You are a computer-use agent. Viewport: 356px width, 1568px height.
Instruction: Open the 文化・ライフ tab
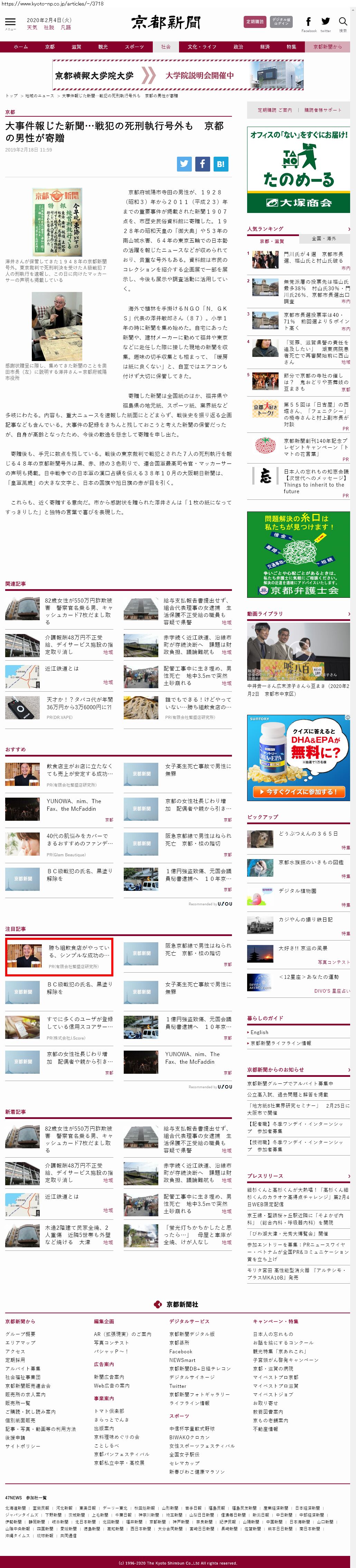(202, 47)
